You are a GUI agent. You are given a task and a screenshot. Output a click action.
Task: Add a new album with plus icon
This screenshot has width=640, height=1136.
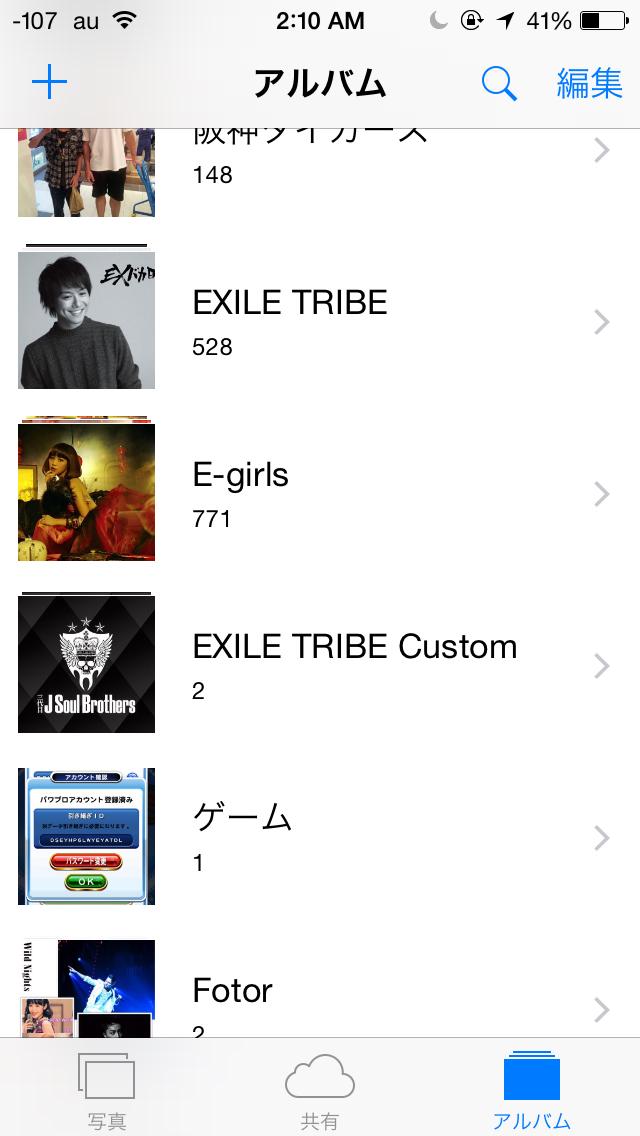49,83
